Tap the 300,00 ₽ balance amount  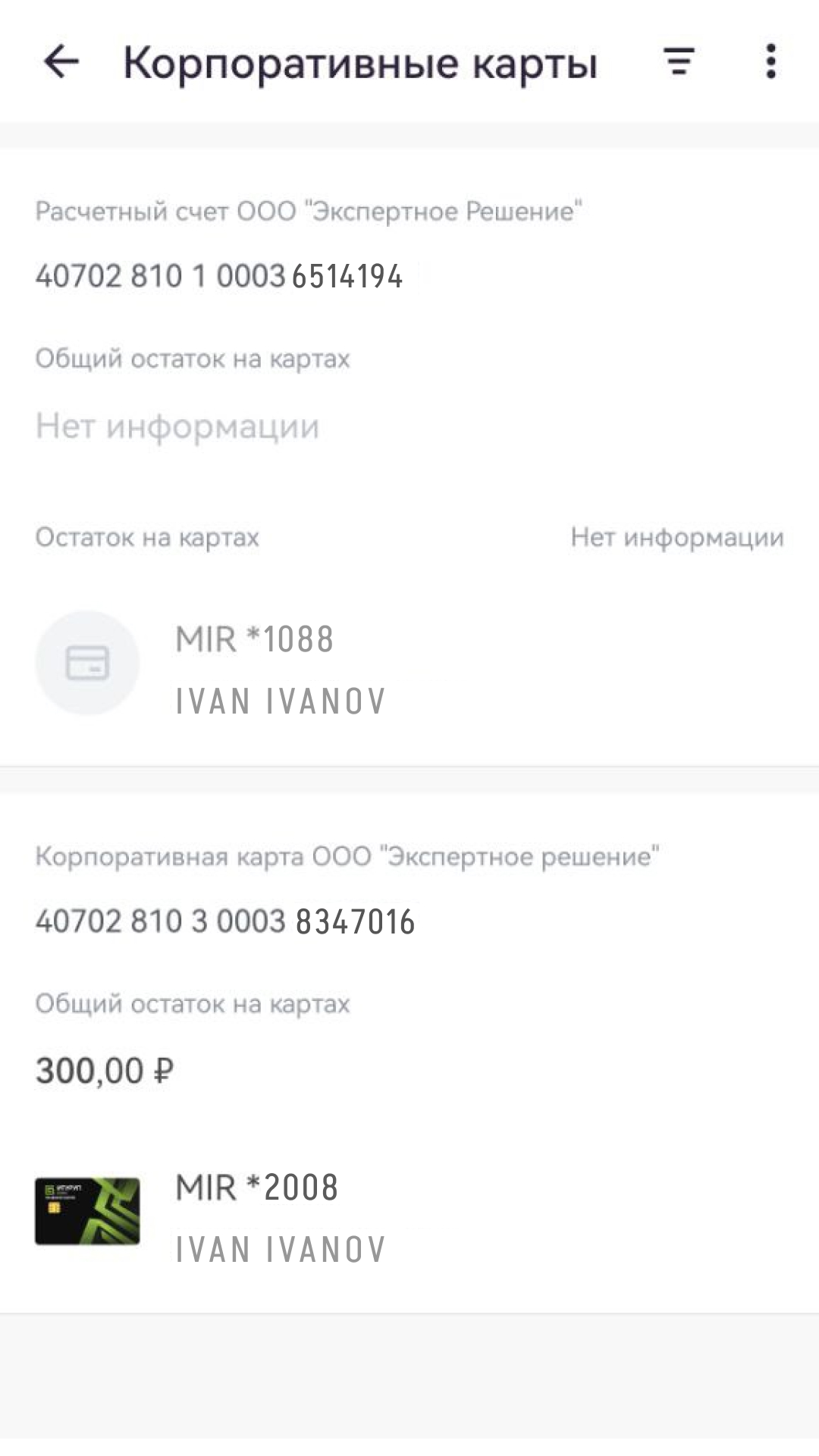click(x=104, y=1069)
